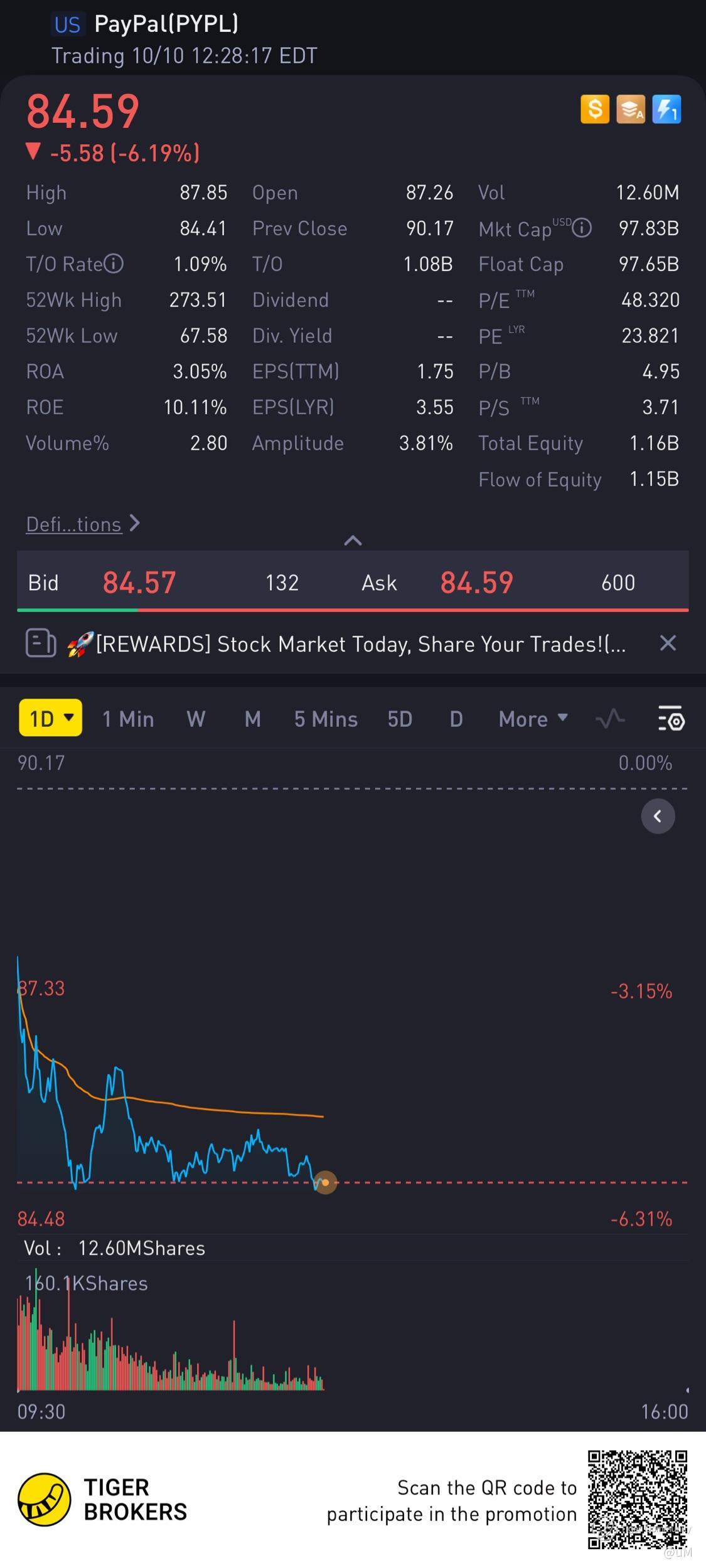The width and height of the screenshot is (706, 1568).
Task: Open the 1D chart period dropdown
Action: click(51, 718)
